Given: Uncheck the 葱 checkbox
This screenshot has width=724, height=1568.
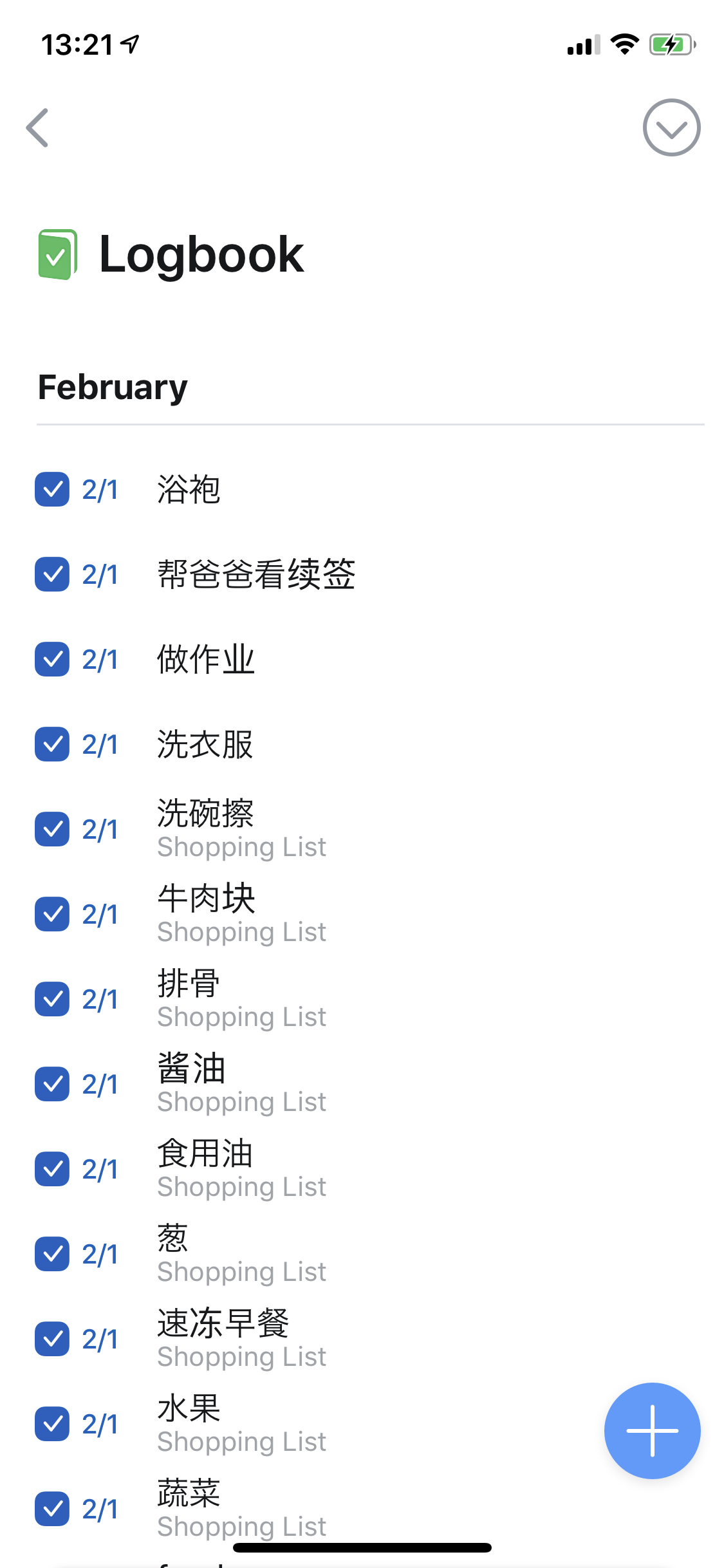Looking at the screenshot, I should (52, 1254).
